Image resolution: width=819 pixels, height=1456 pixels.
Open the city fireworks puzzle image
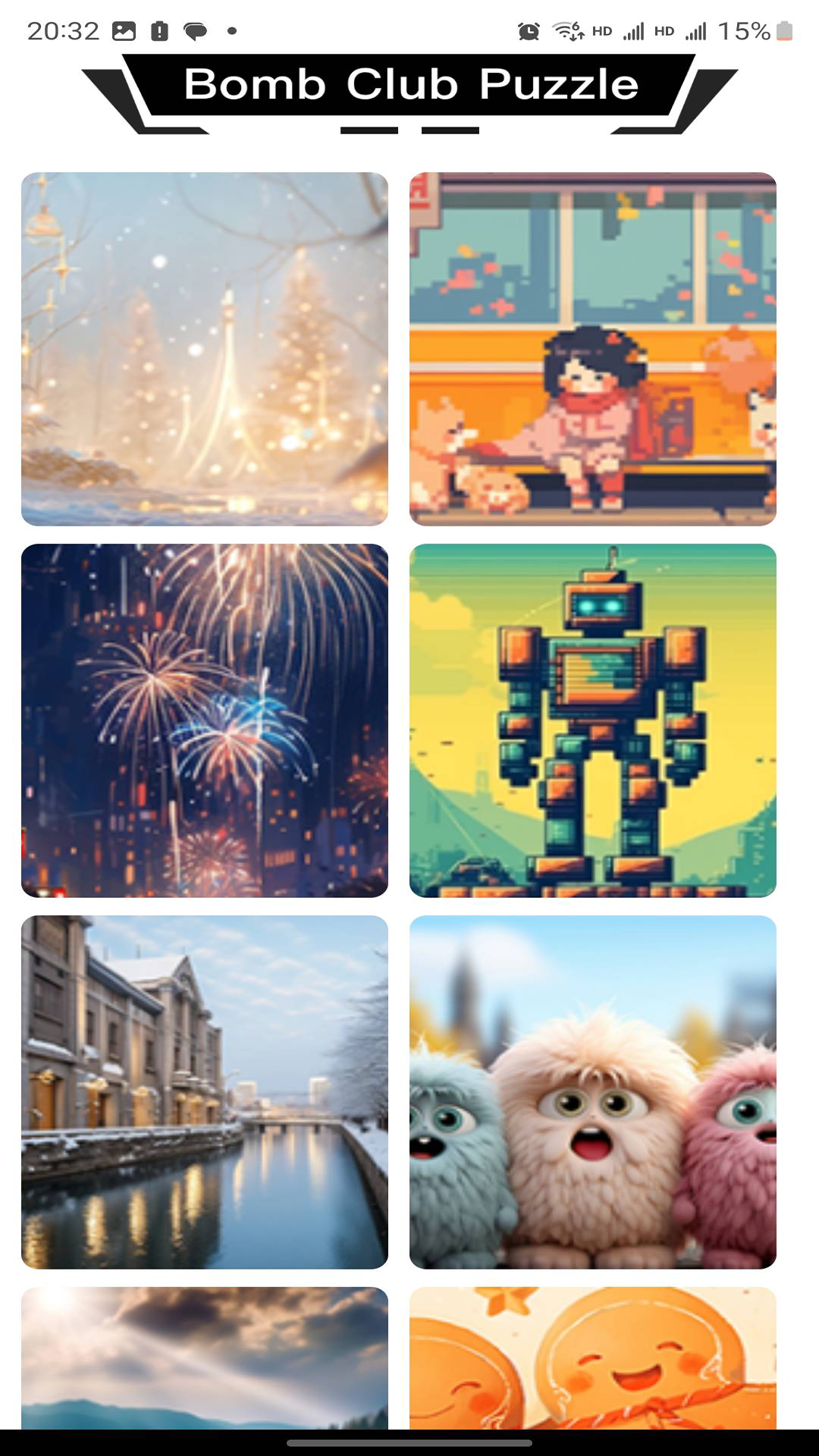(205, 720)
